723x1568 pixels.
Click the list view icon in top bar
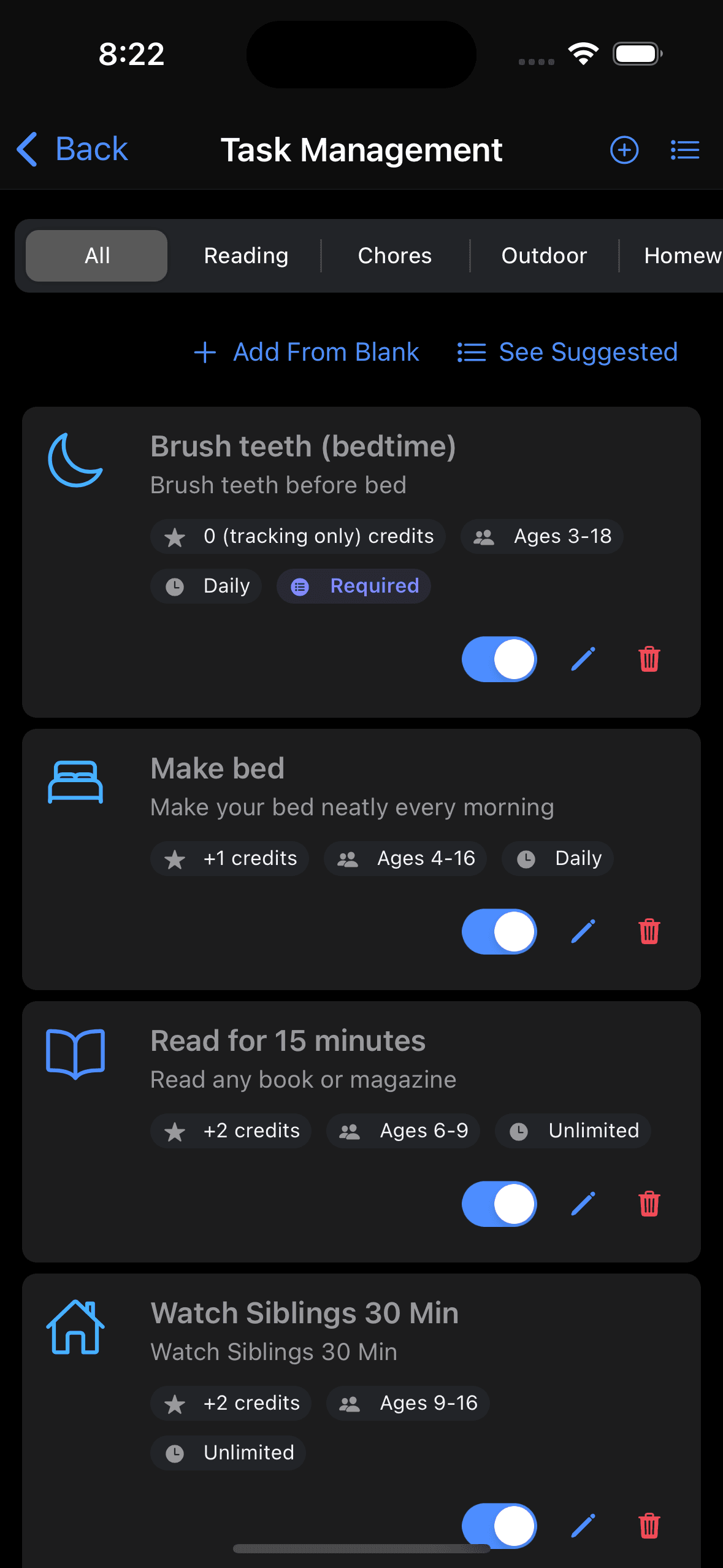684,149
